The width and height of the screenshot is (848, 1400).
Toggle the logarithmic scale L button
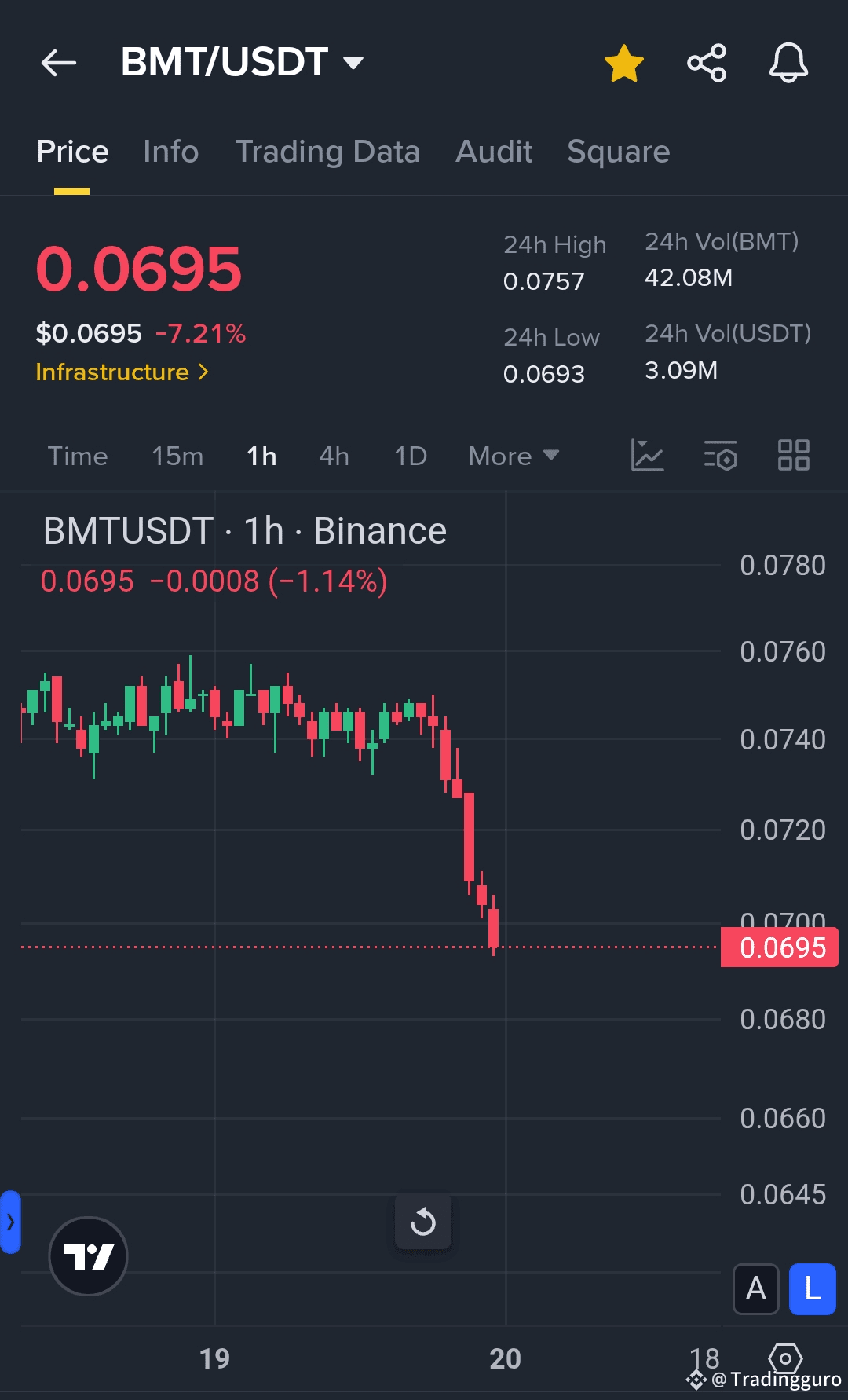(x=813, y=1288)
